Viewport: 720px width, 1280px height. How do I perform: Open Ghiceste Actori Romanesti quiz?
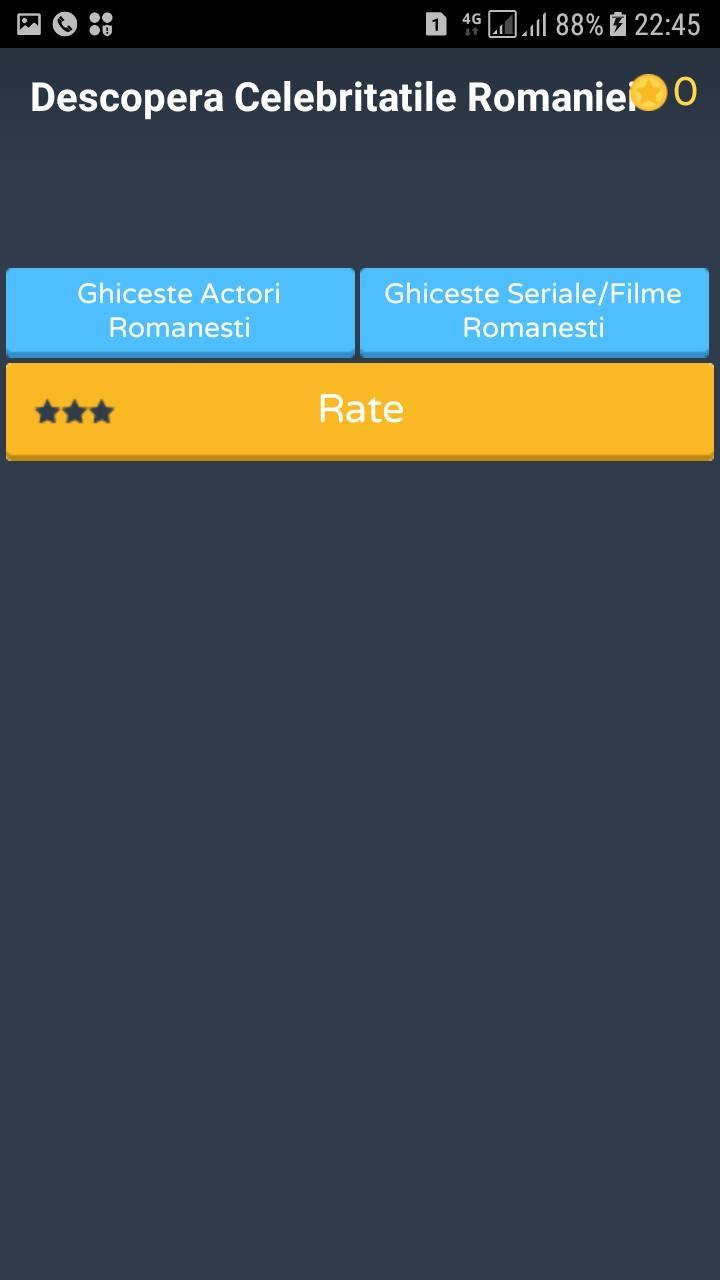[180, 311]
